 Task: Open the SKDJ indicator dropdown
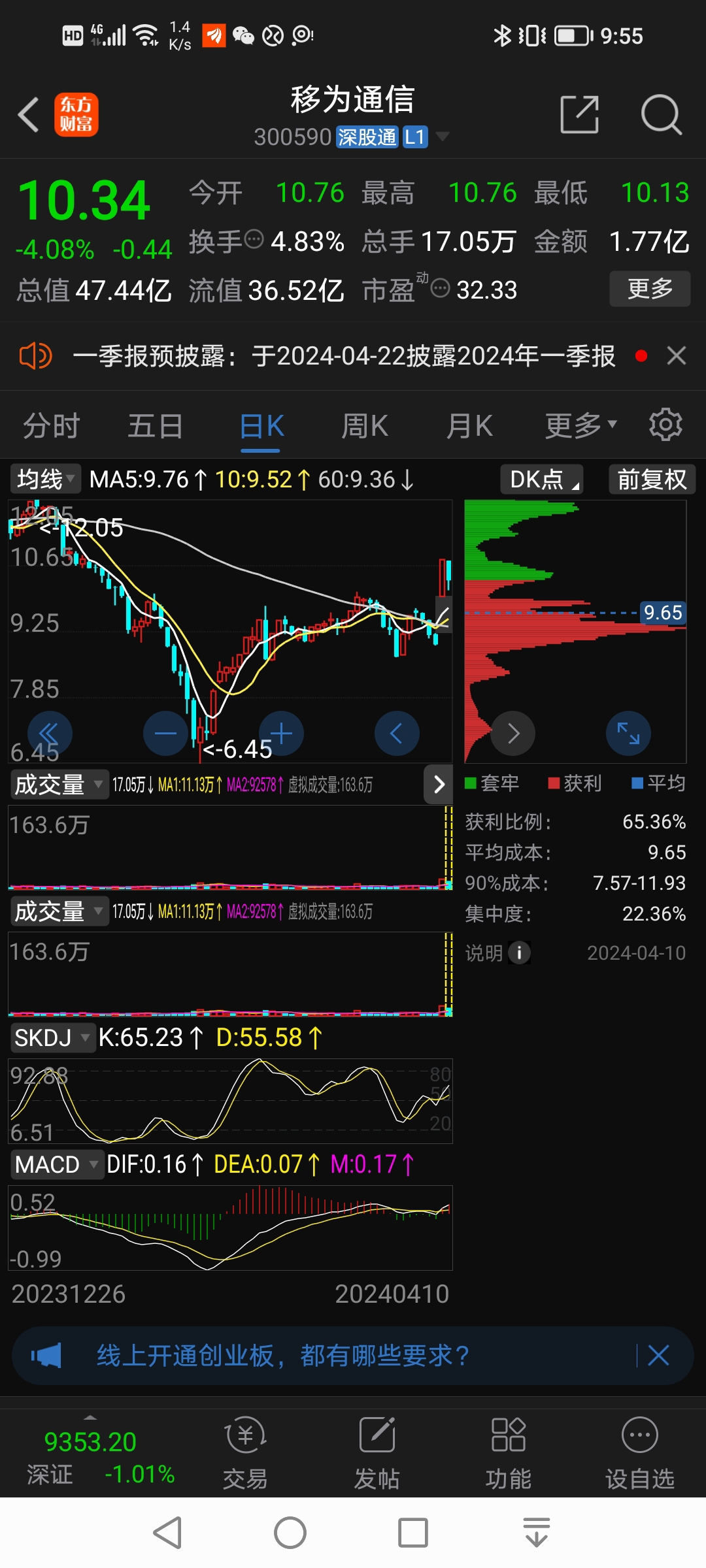(52, 1037)
